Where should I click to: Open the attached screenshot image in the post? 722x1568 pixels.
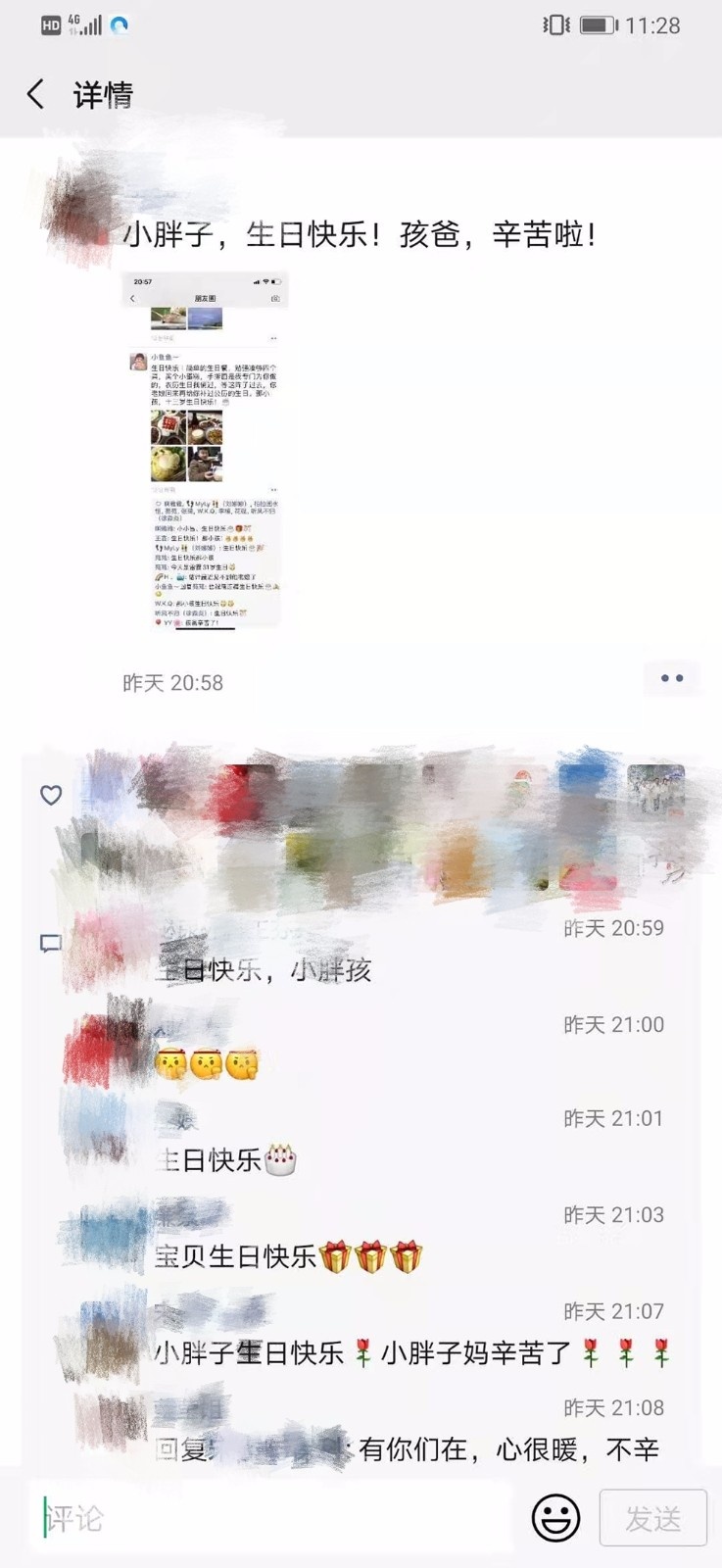point(205,452)
